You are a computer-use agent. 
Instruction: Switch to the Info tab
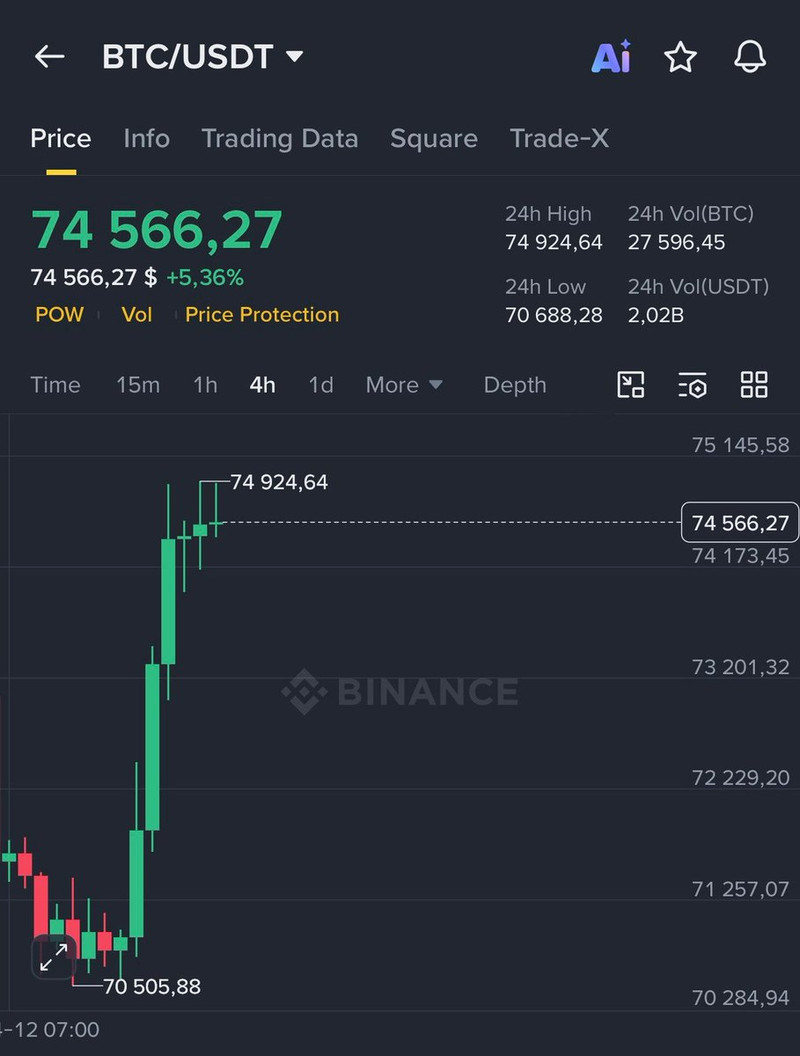point(146,138)
